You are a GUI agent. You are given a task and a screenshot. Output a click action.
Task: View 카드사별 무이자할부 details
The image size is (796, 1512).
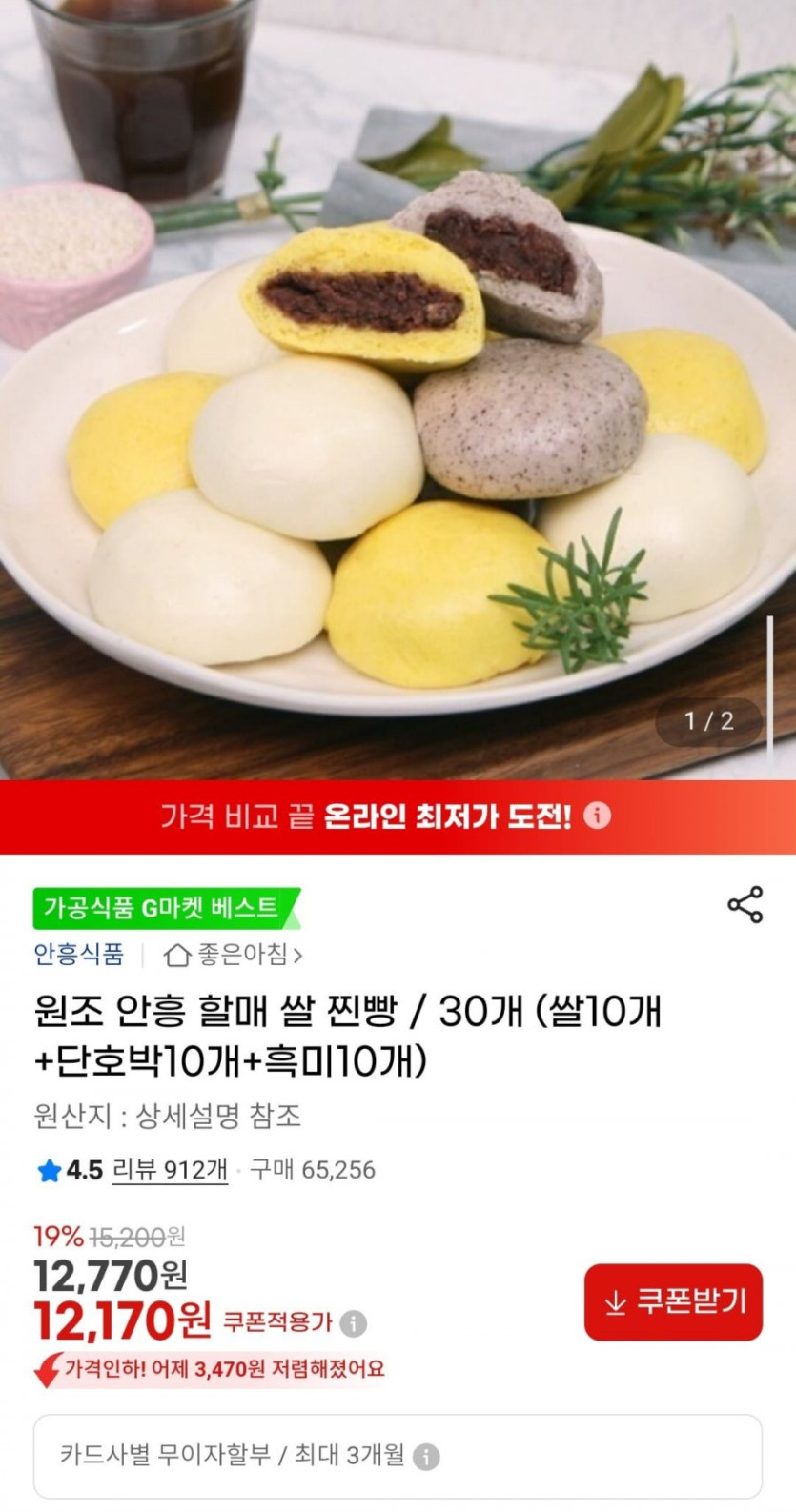(398, 1456)
